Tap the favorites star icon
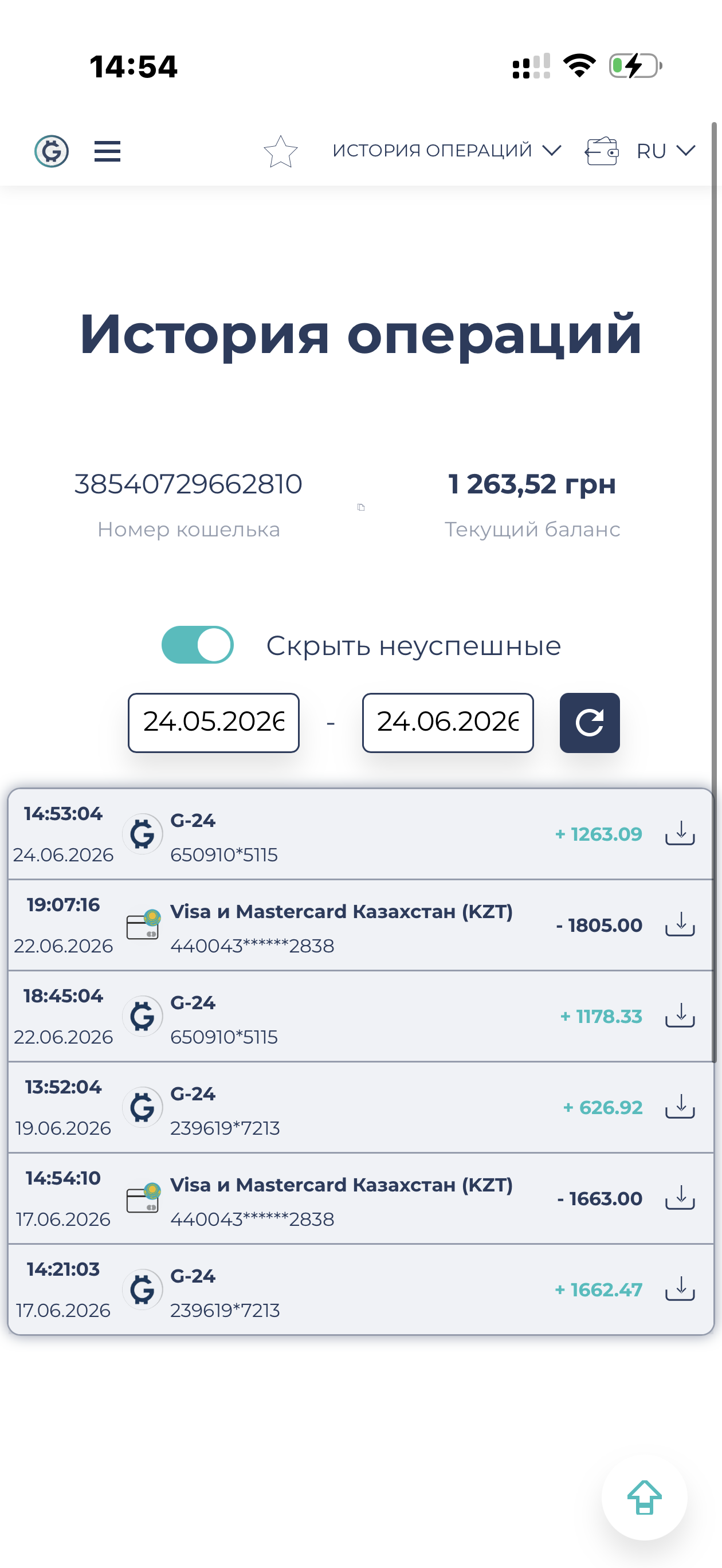722x1568 pixels. [x=281, y=151]
